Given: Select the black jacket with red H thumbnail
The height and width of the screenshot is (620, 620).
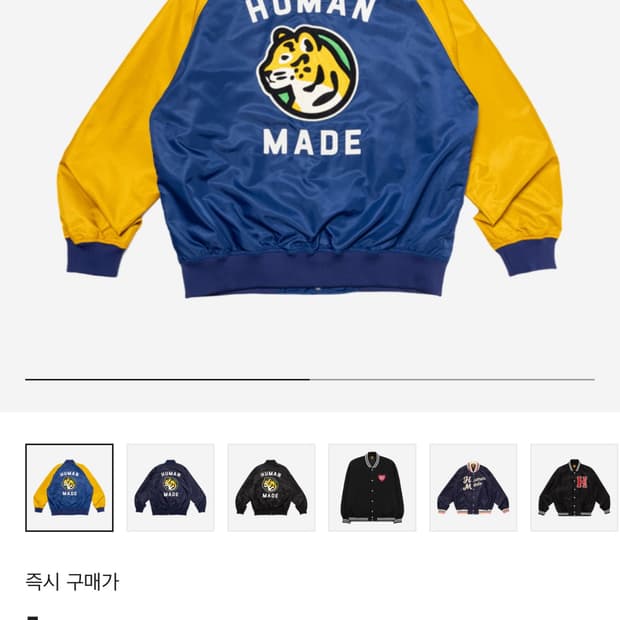Looking at the screenshot, I should pos(575,488).
